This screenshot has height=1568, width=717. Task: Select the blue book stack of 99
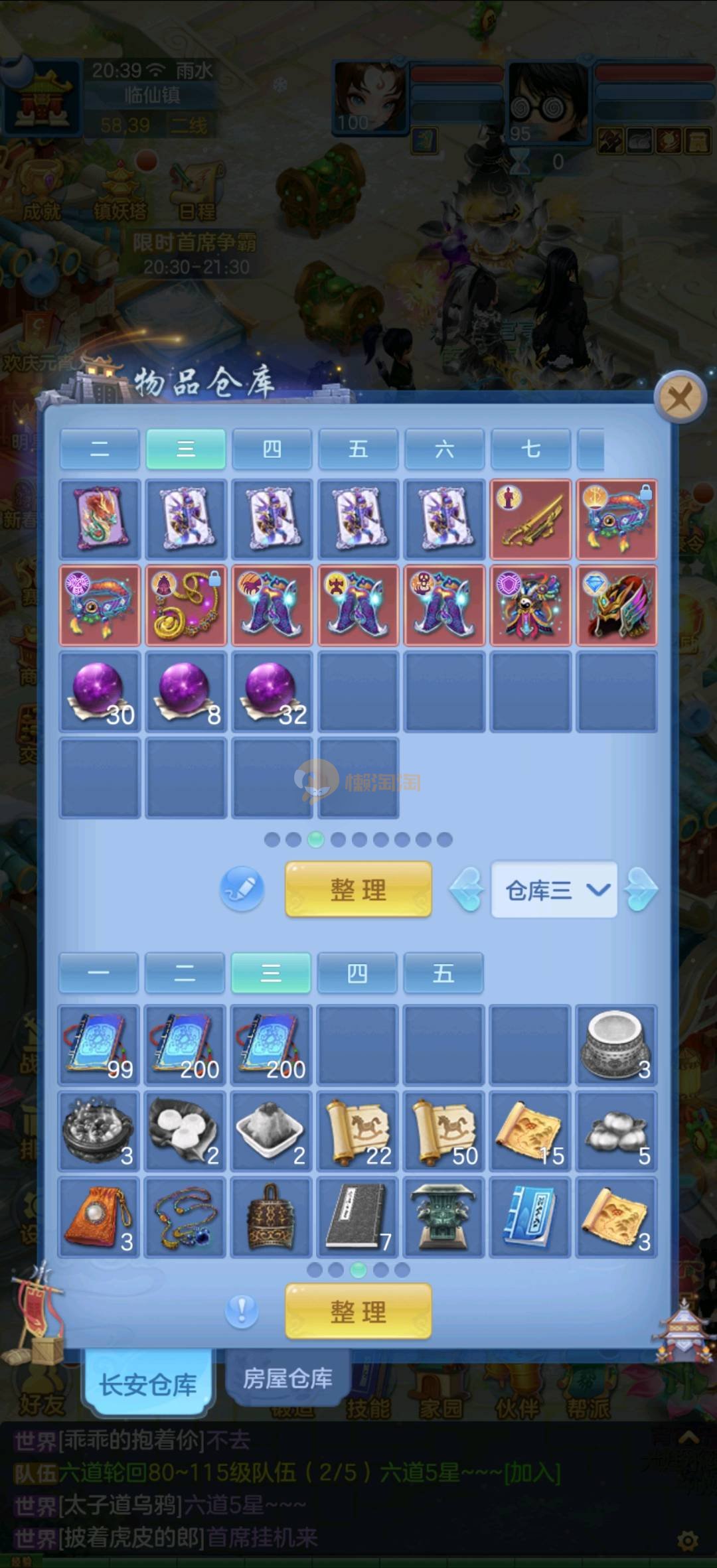100,1045
